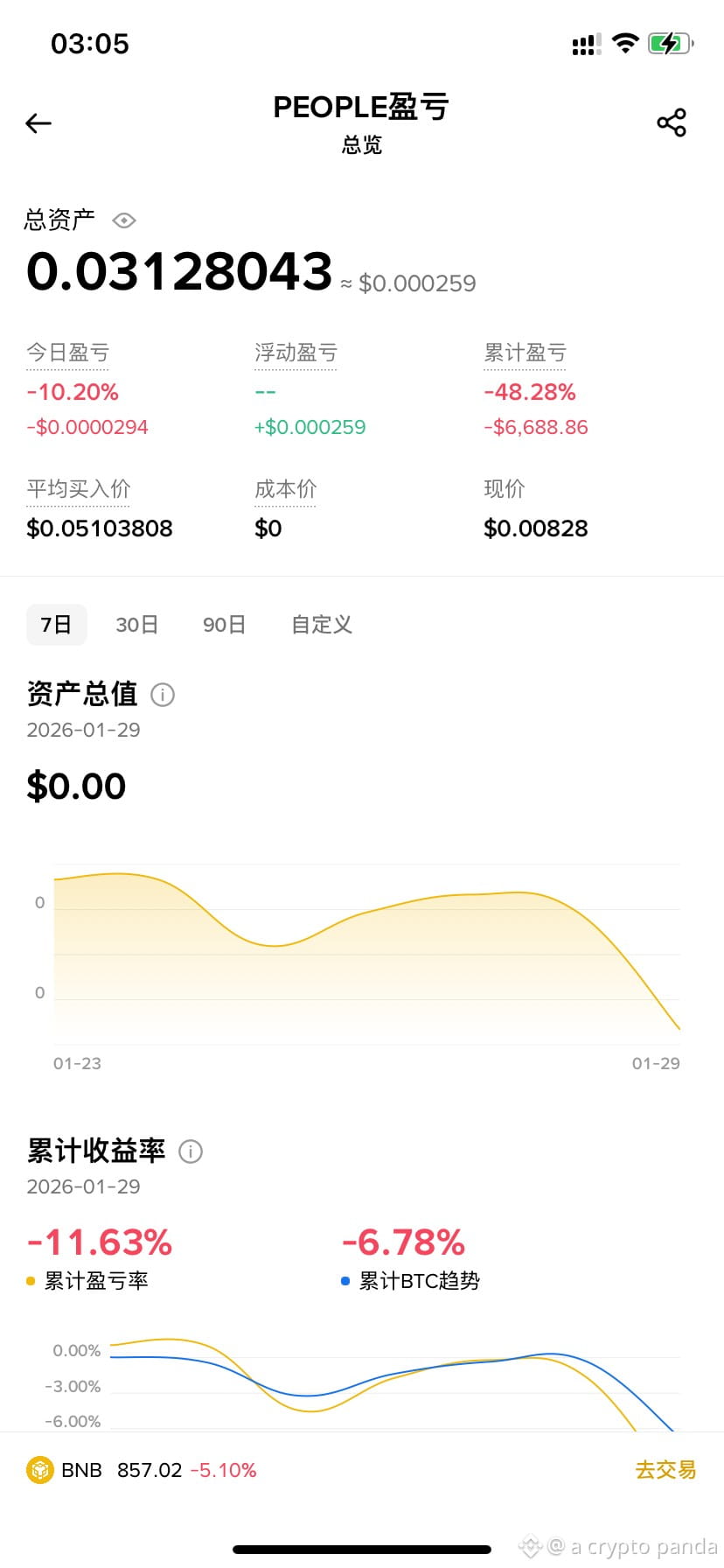Switch to the 30日 time range
The image size is (724, 1568).
click(137, 625)
